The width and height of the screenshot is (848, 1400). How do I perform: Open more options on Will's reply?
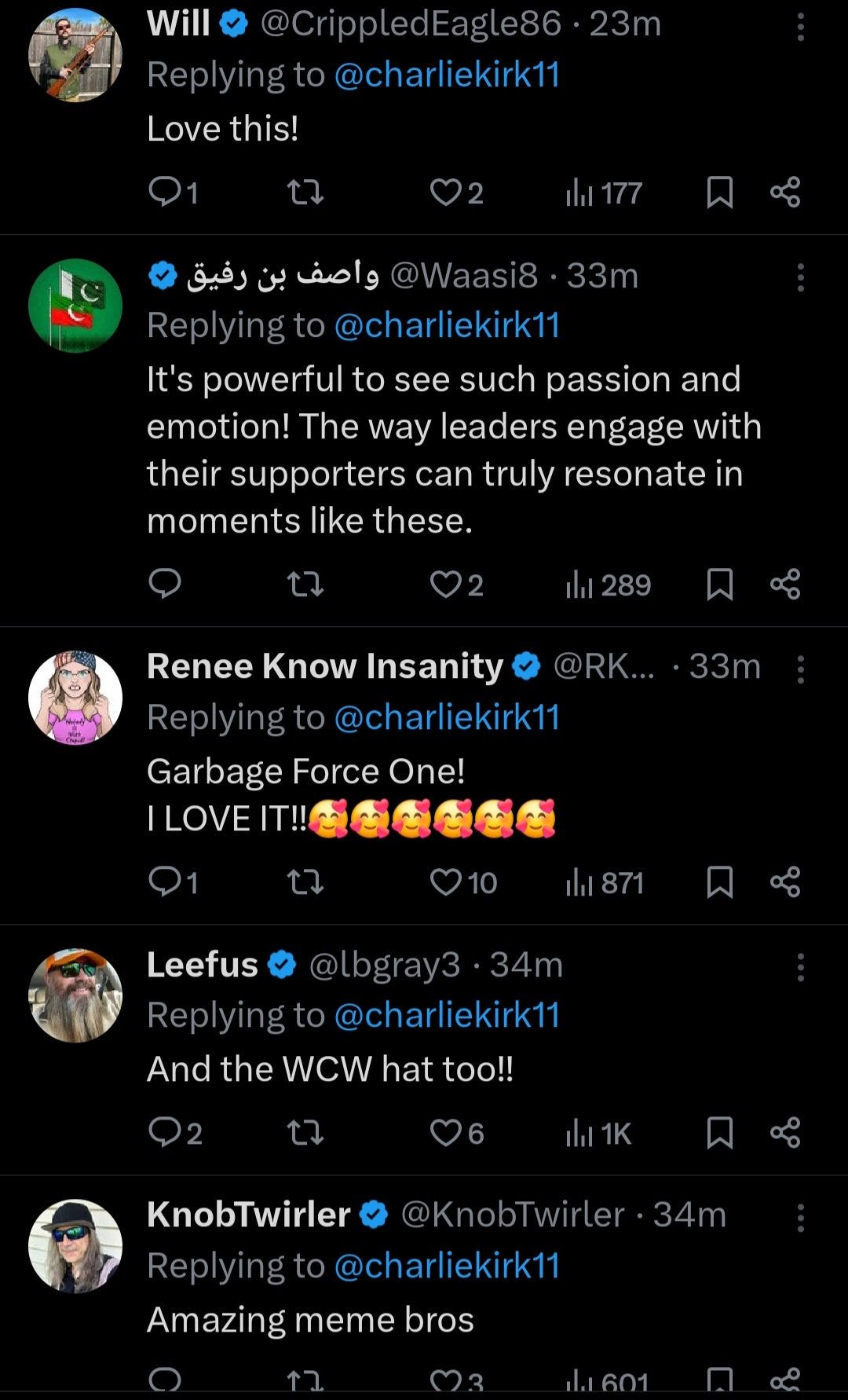(x=800, y=27)
